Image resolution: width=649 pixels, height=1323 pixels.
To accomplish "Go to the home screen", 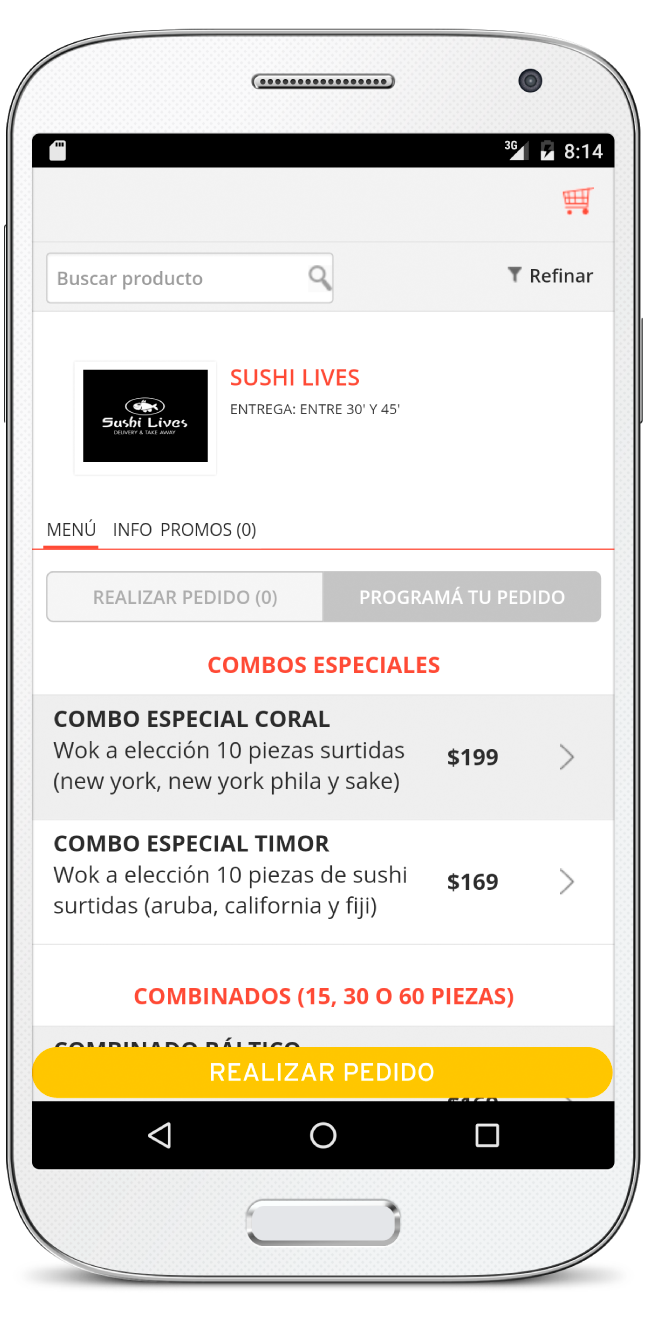I will click(323, 1135).
